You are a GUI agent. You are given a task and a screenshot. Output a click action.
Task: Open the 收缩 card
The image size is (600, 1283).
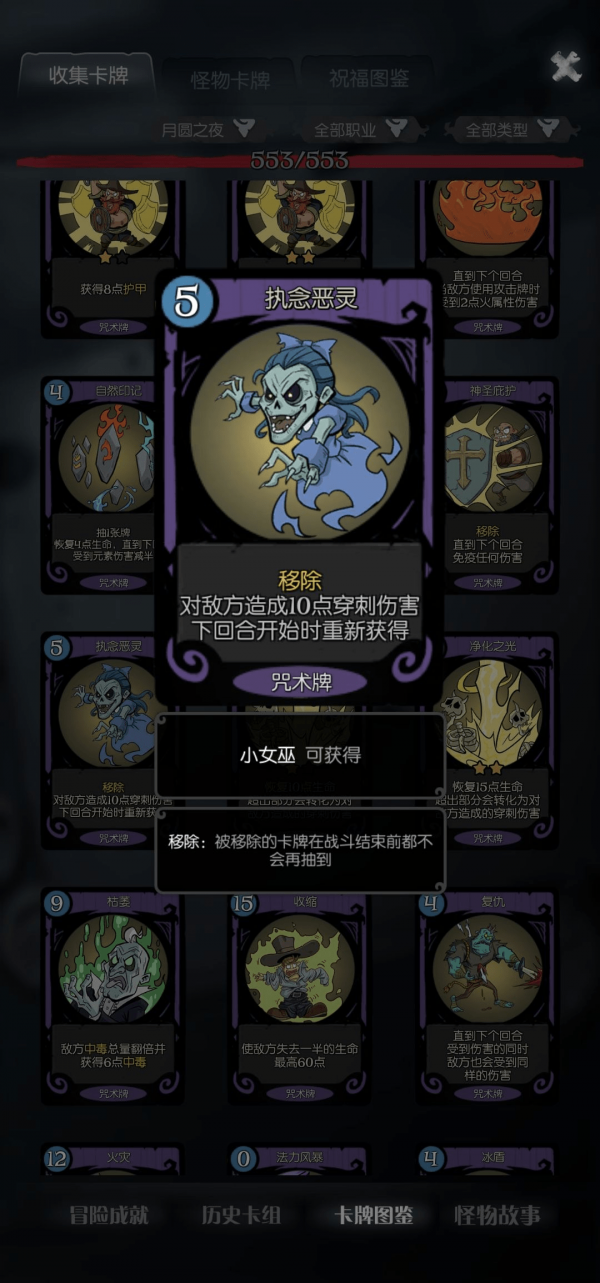[x=299, y=995]
